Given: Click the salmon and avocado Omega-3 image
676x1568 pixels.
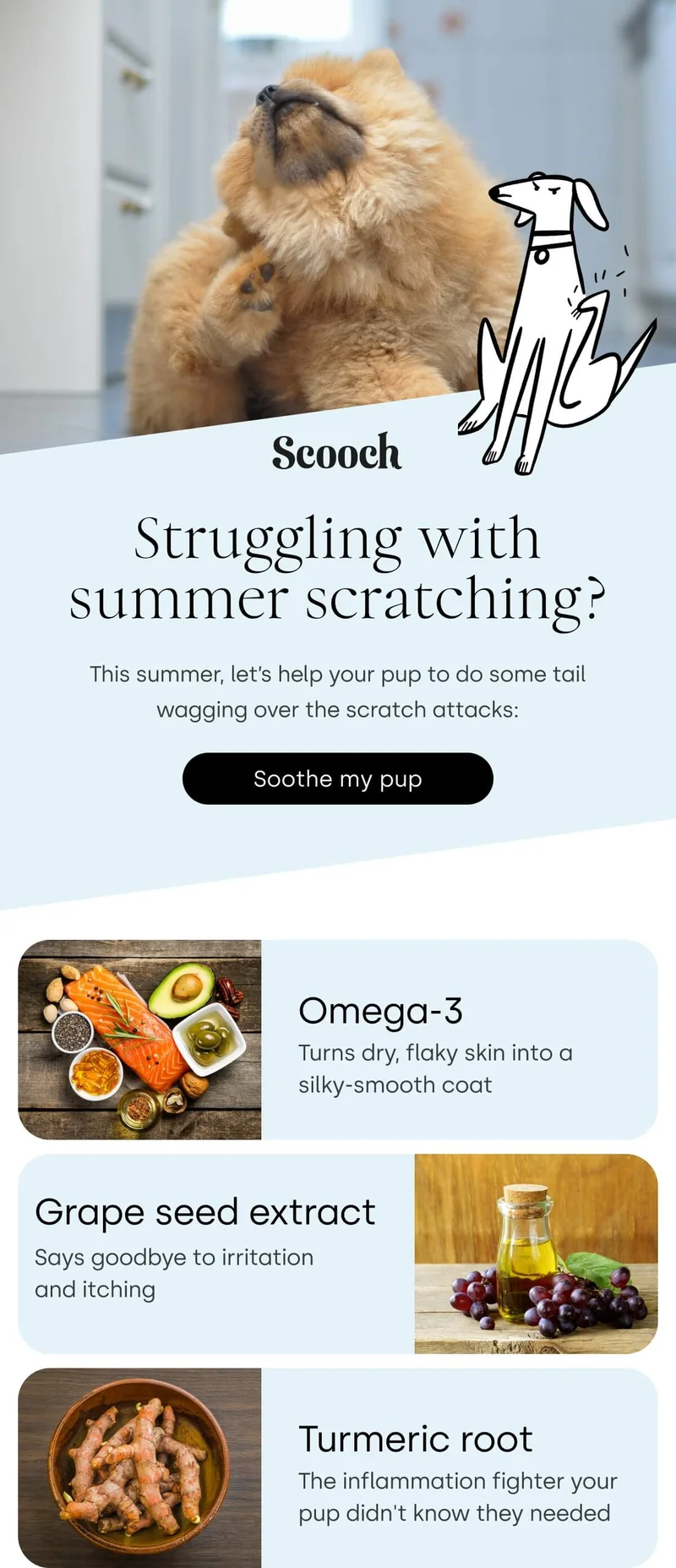Looking at the screenshot, I should tap(142, 1038).
